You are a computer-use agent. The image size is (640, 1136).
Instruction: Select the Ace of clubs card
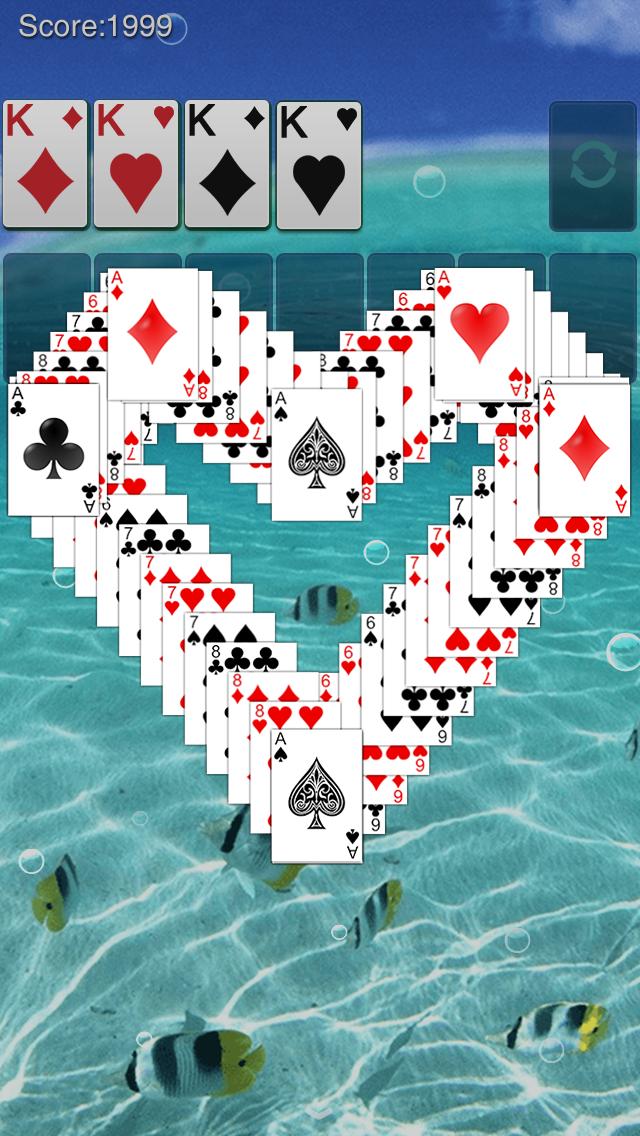coord(53,449)
